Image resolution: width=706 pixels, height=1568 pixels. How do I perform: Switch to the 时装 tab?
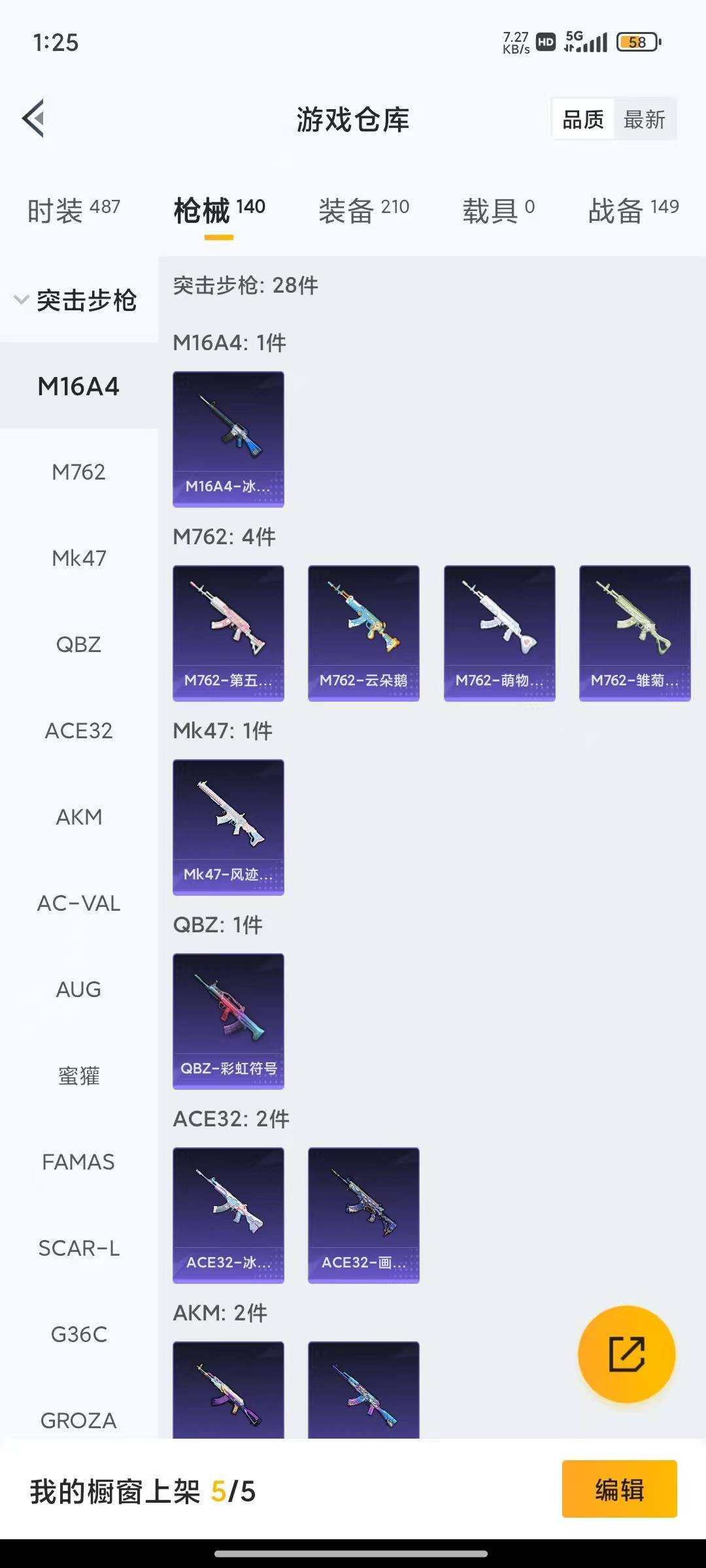tap(72, 208)
